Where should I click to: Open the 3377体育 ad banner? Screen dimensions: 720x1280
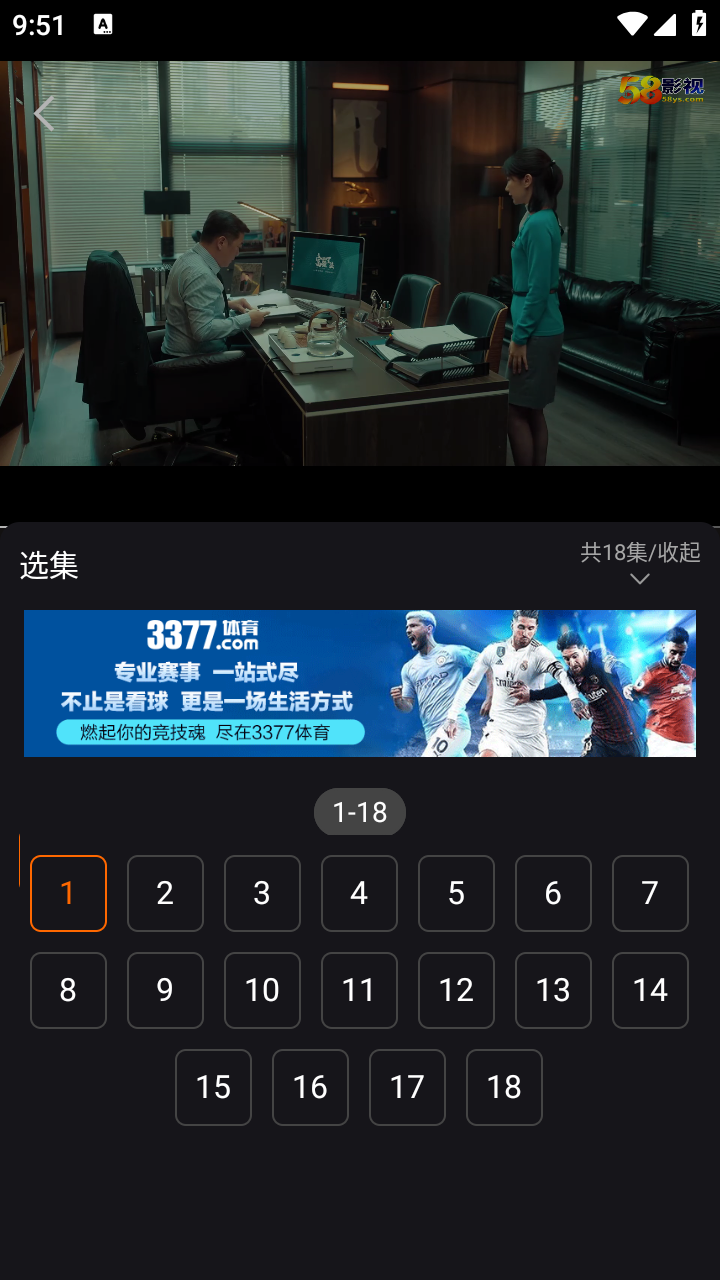360,683
